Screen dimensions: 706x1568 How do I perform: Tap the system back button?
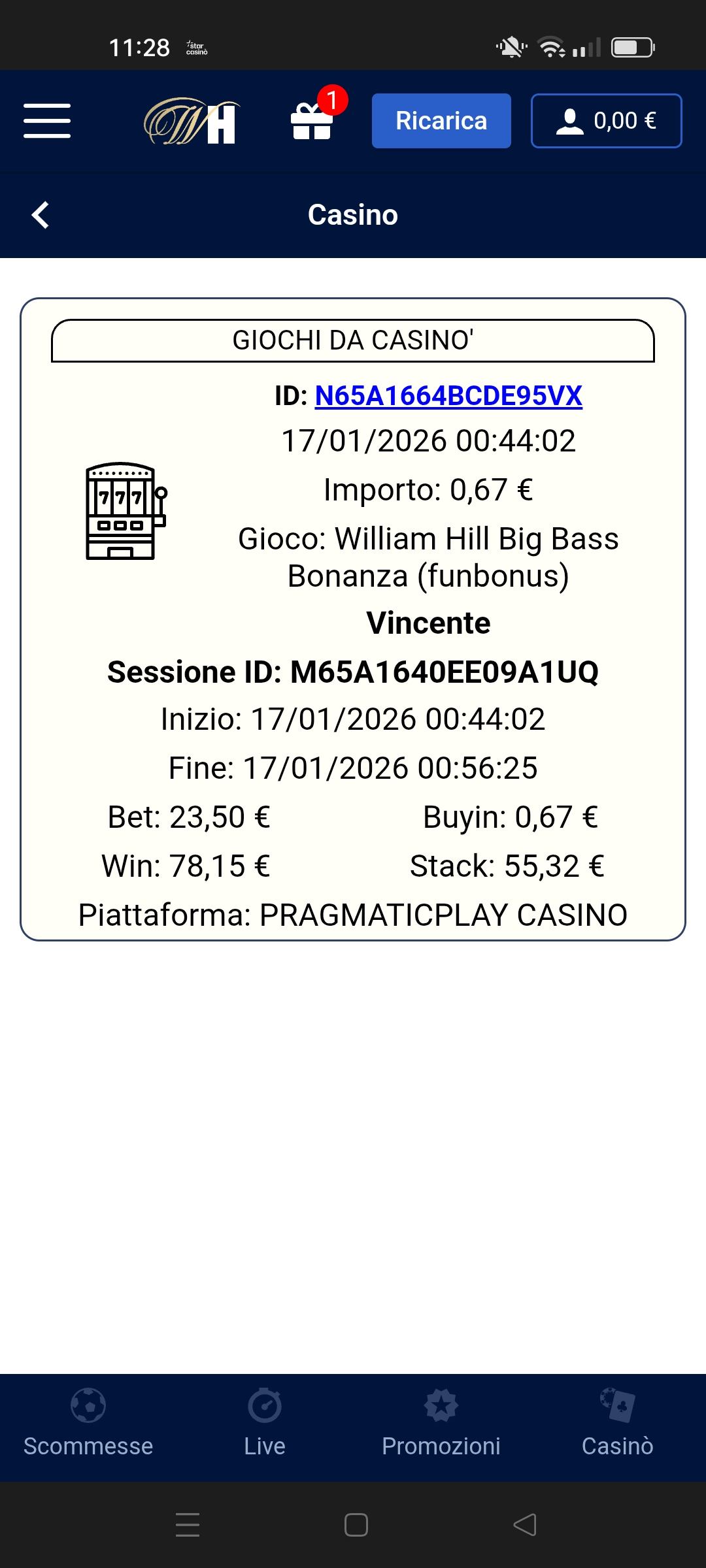tap(524, 1525)
